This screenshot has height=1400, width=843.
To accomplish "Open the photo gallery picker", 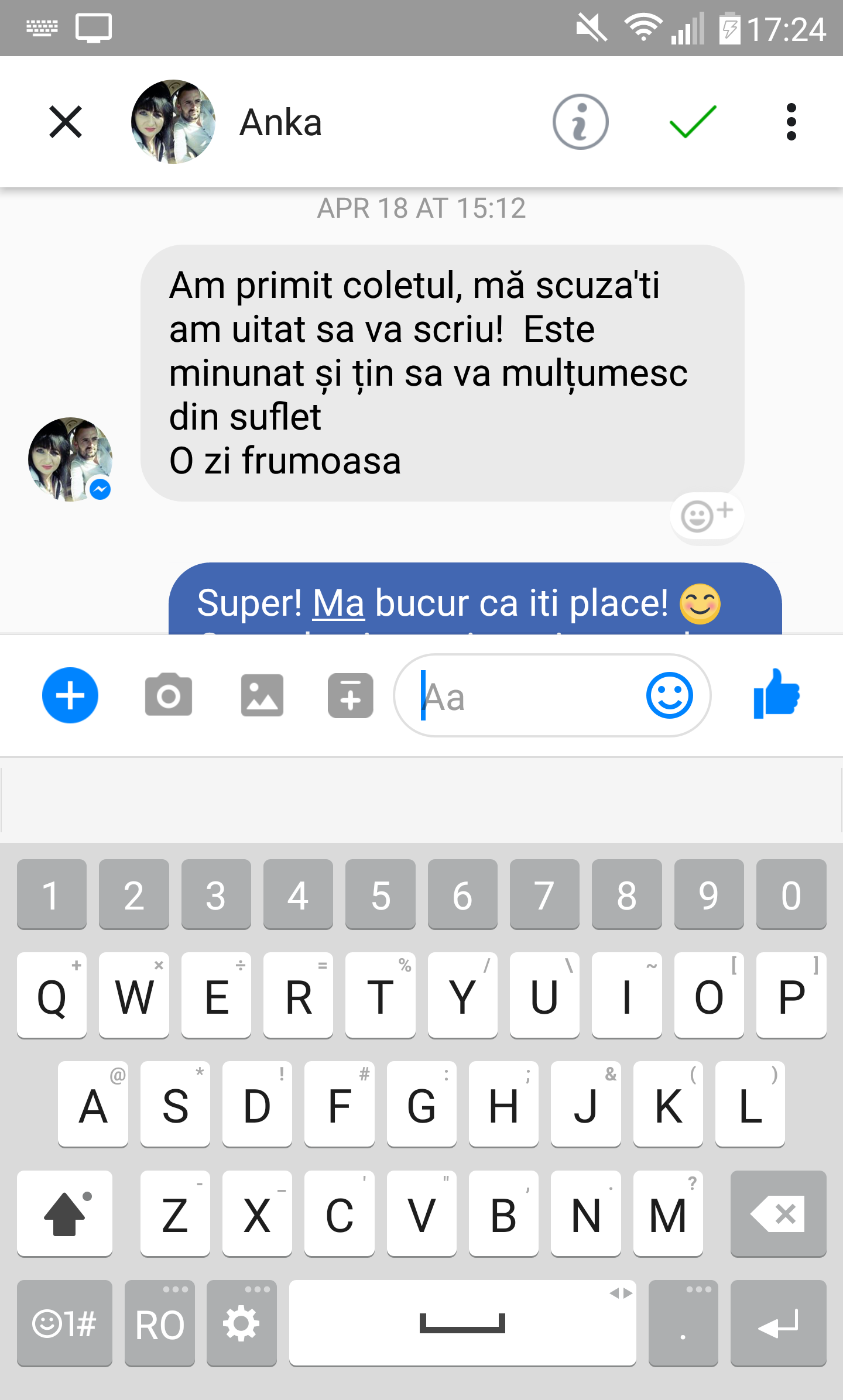I will 262,695.
